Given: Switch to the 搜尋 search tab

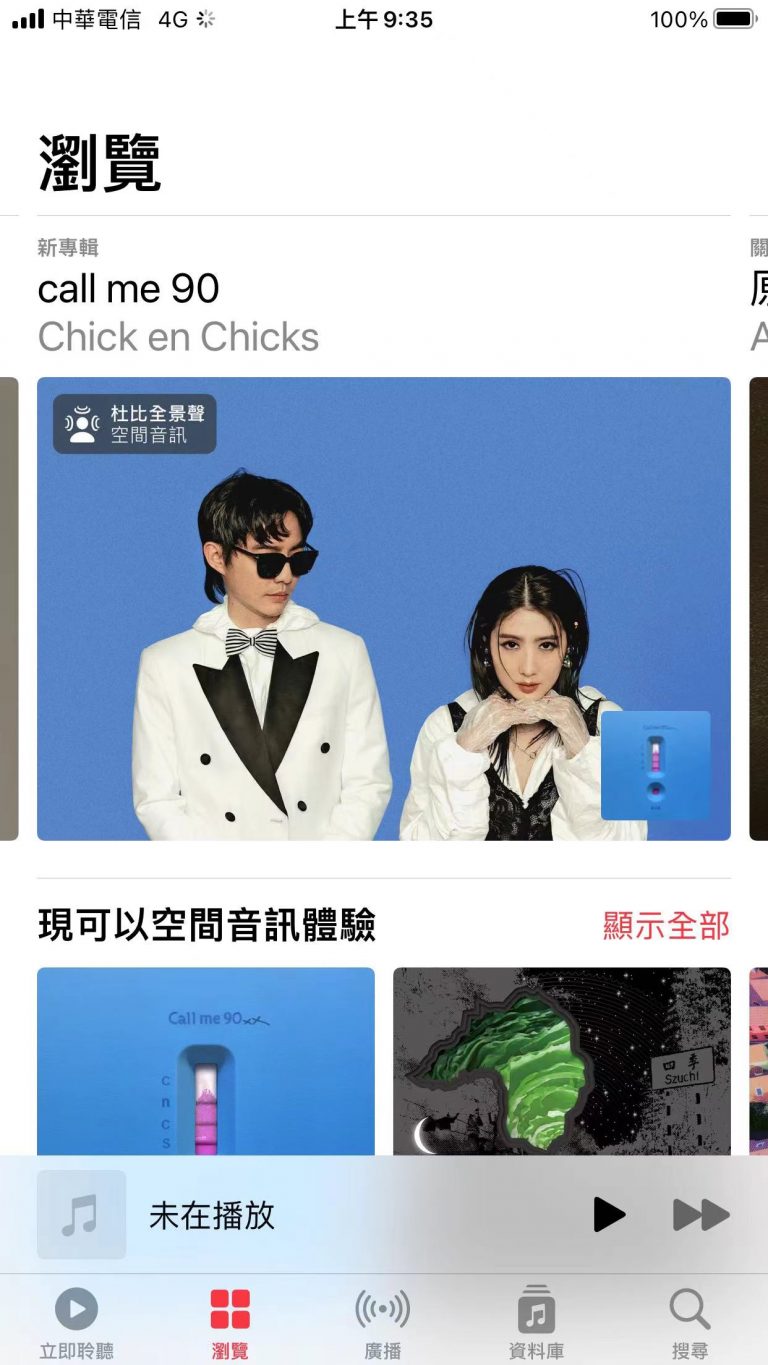Looking at the screenshot, I should pyautogui.click(x=689, y=1322).
